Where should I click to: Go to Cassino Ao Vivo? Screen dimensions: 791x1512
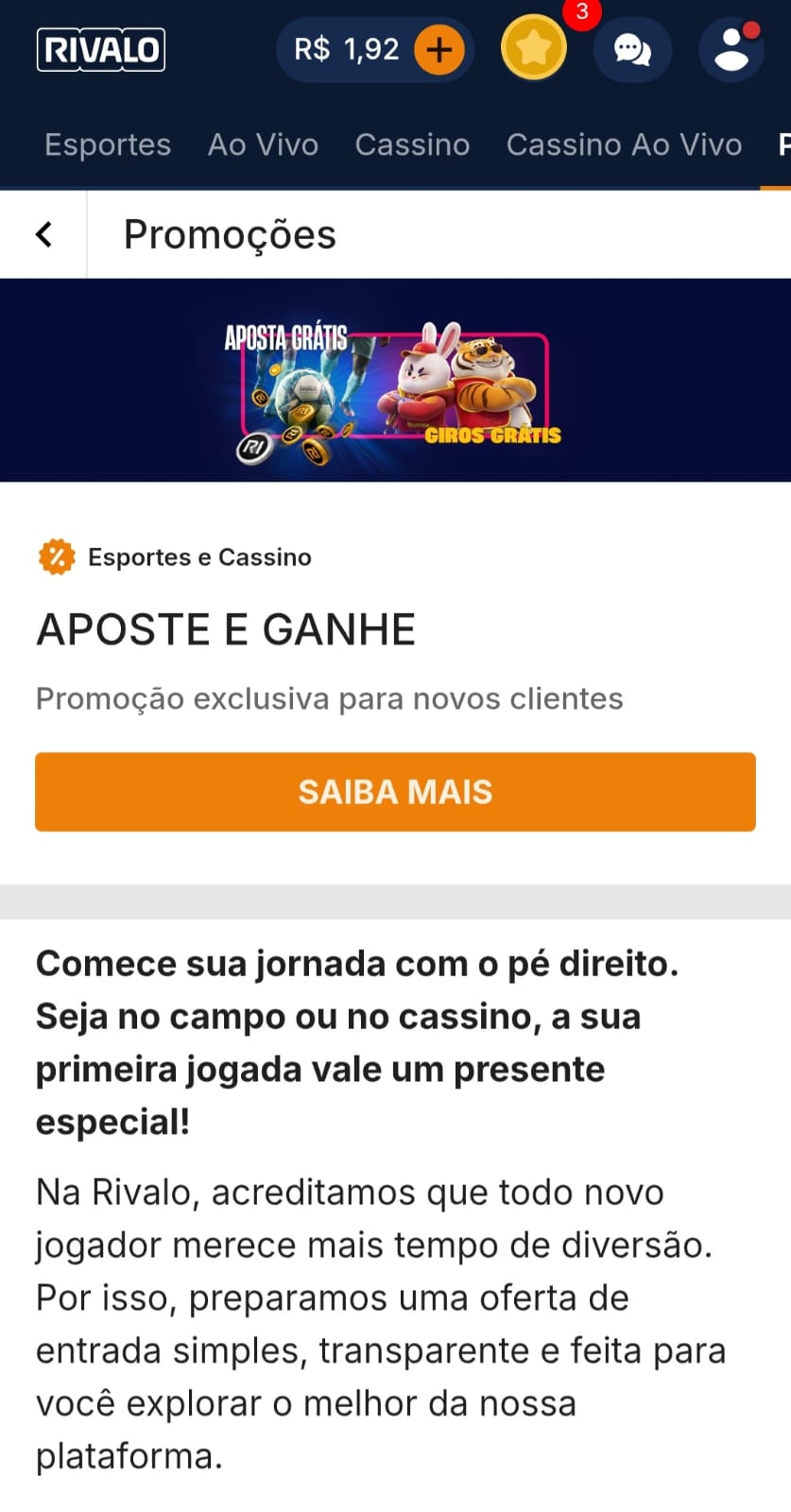click(624, 145)
